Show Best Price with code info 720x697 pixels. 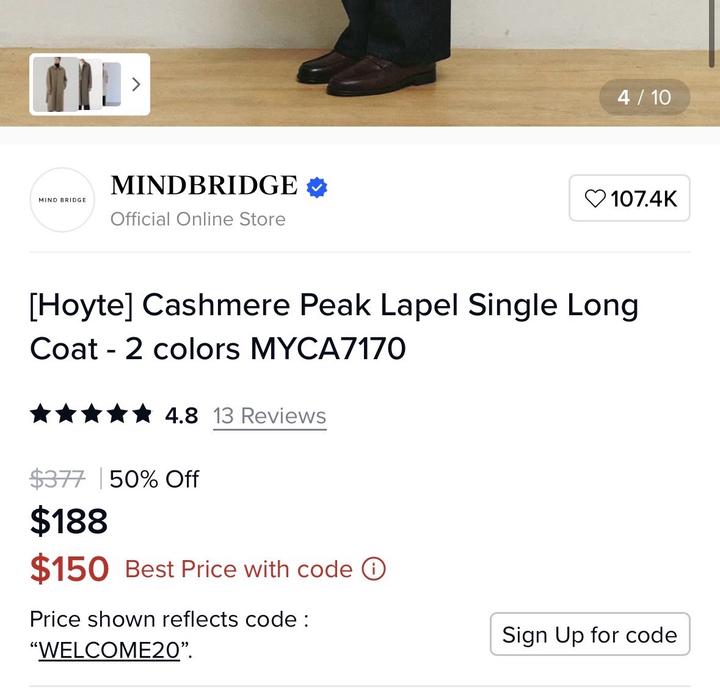(x=373, y=570)
